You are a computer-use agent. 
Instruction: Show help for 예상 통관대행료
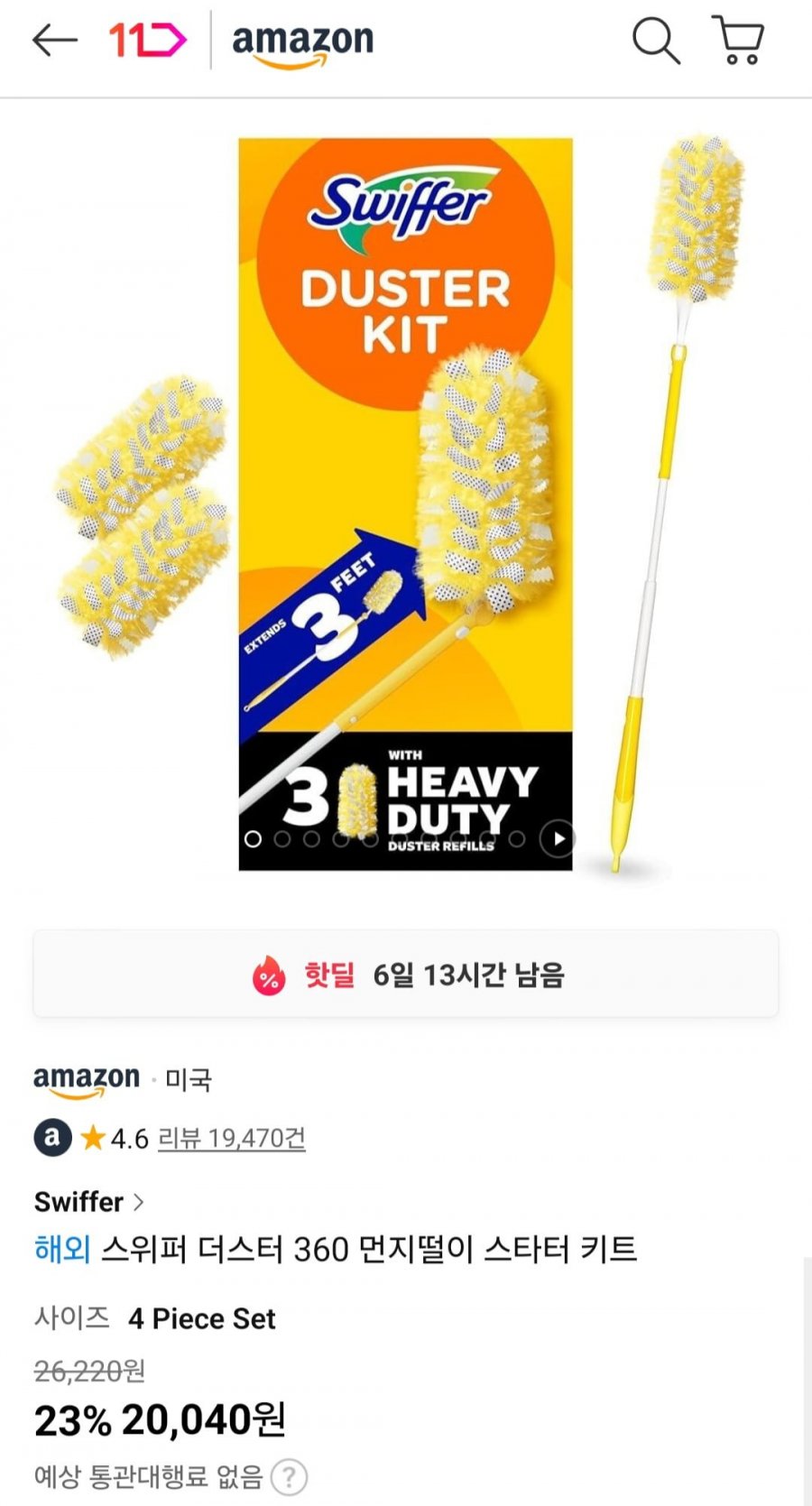tap(289, 1477)
